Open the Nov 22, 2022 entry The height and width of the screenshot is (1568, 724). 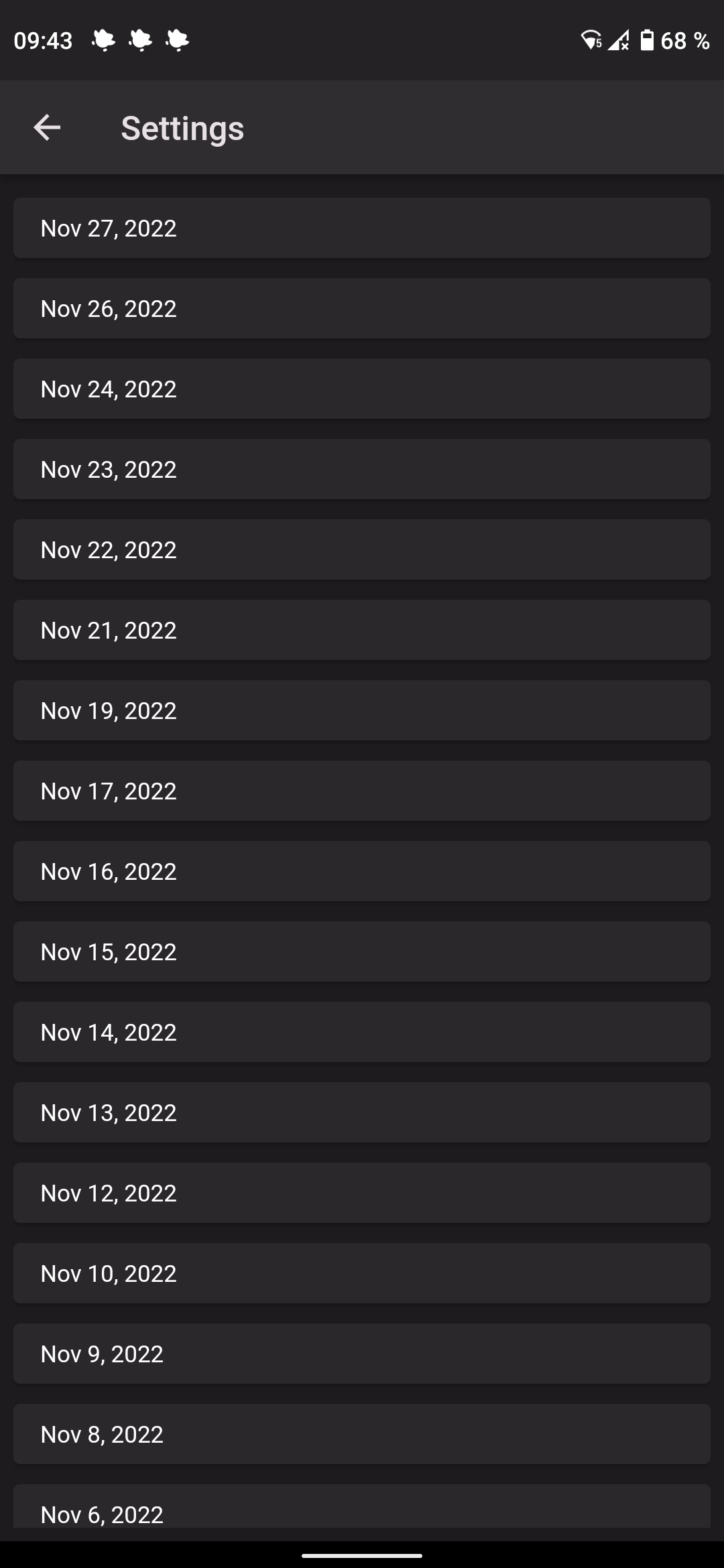click(x=362, y=549)
